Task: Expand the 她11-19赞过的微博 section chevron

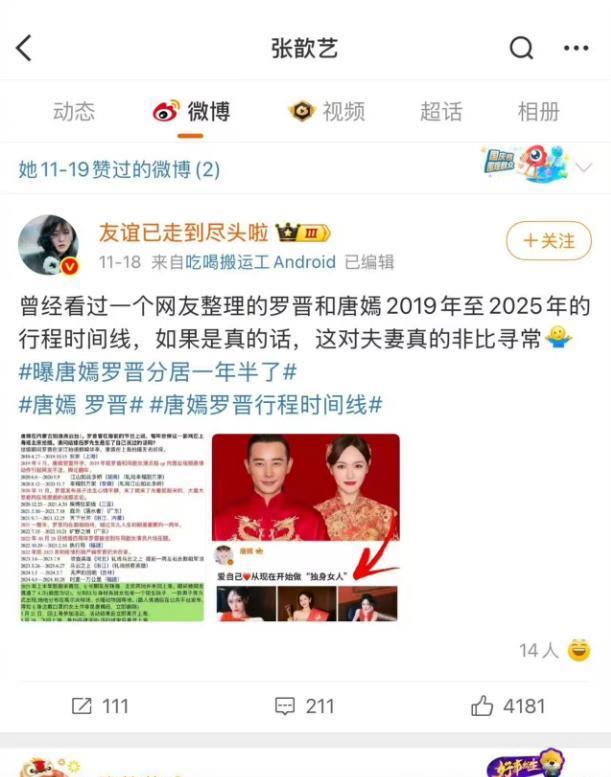Action: coord(583,169)
